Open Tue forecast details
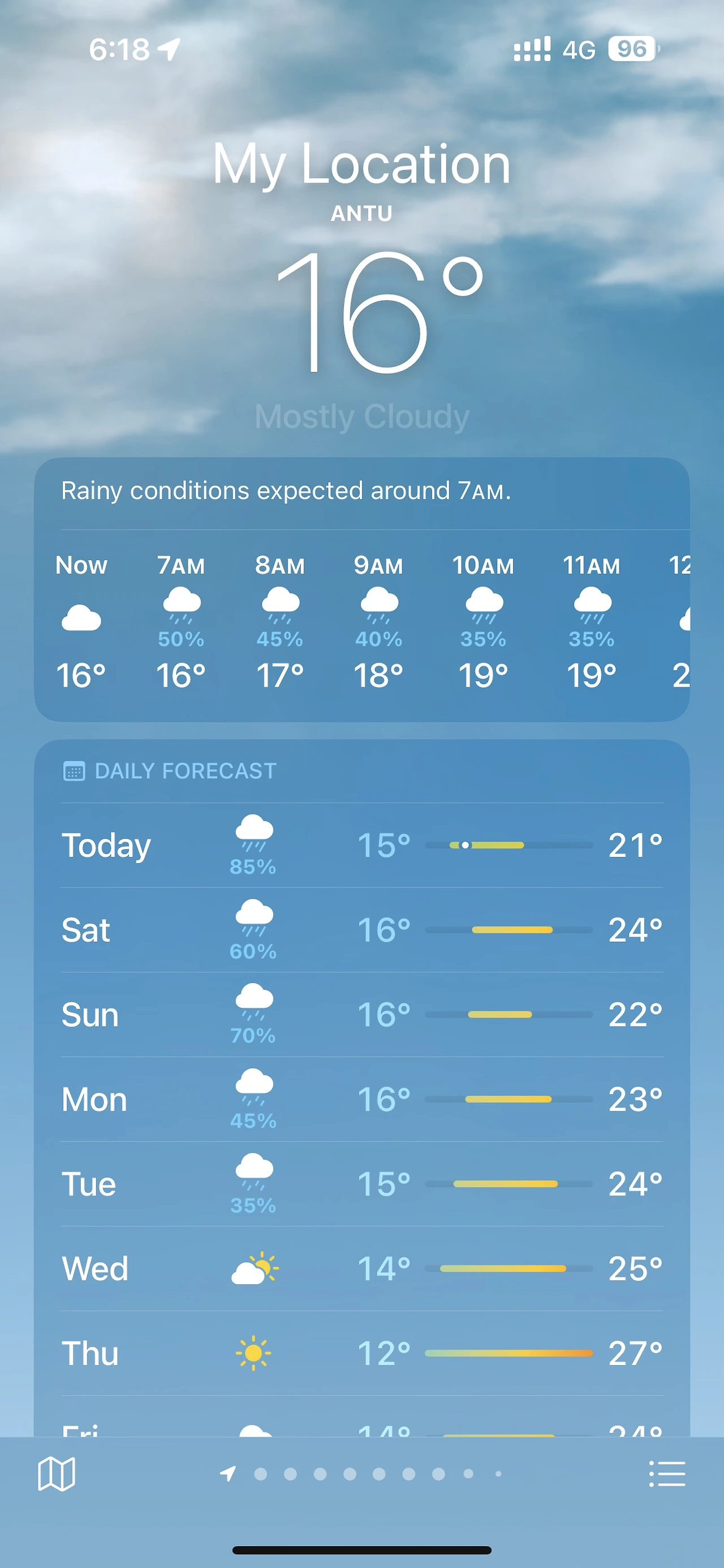Viewport: 724px width, 1568px height. [361, 1183]
